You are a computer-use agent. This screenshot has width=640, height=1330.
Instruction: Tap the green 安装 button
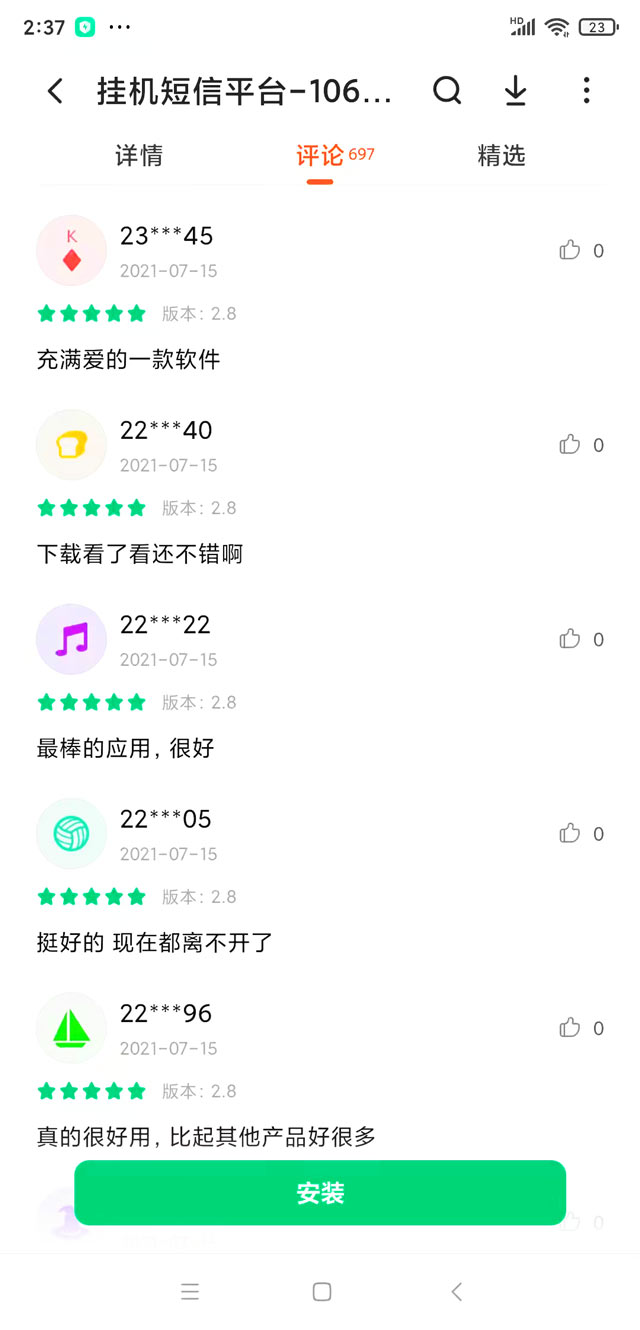pos(320,1193)
